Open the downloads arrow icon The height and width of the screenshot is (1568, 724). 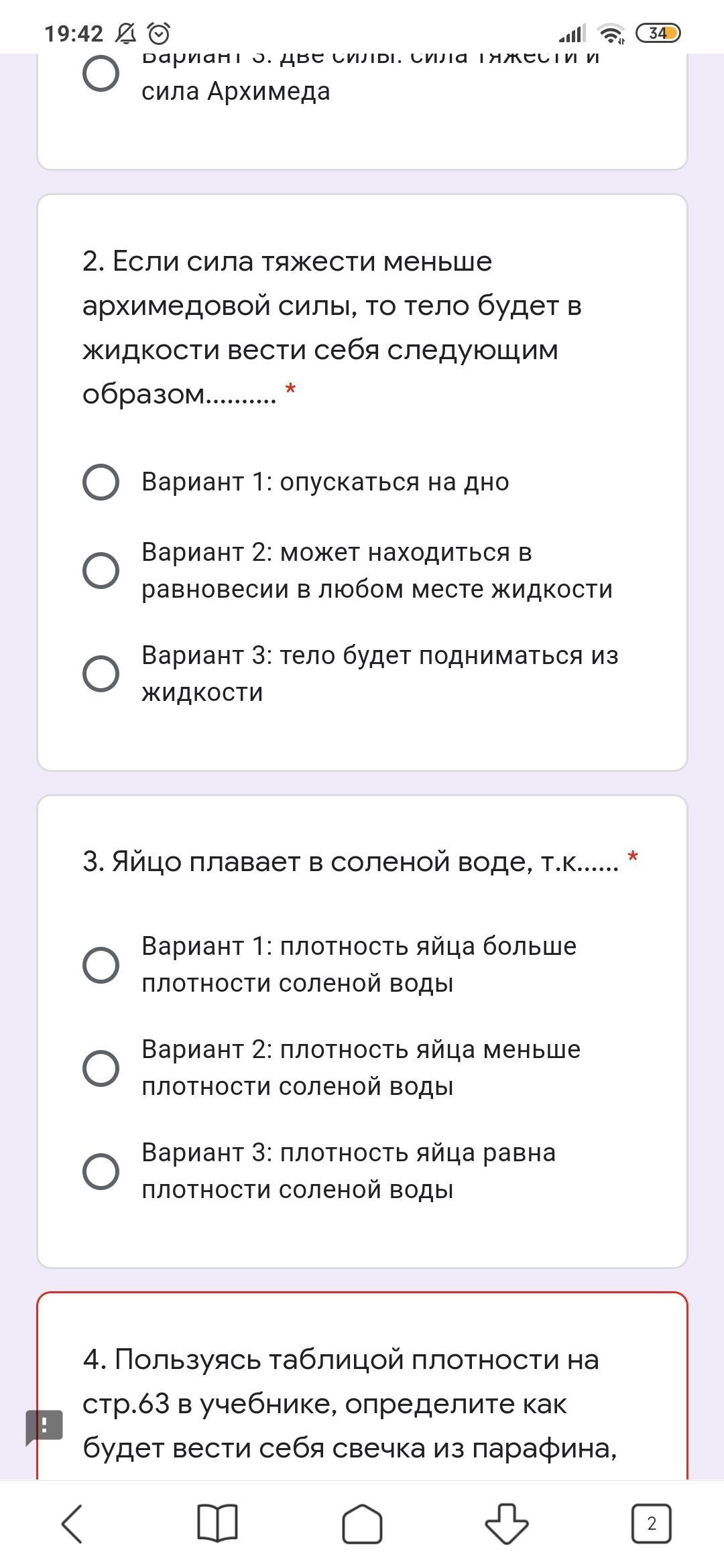[x=507, y=1524]
